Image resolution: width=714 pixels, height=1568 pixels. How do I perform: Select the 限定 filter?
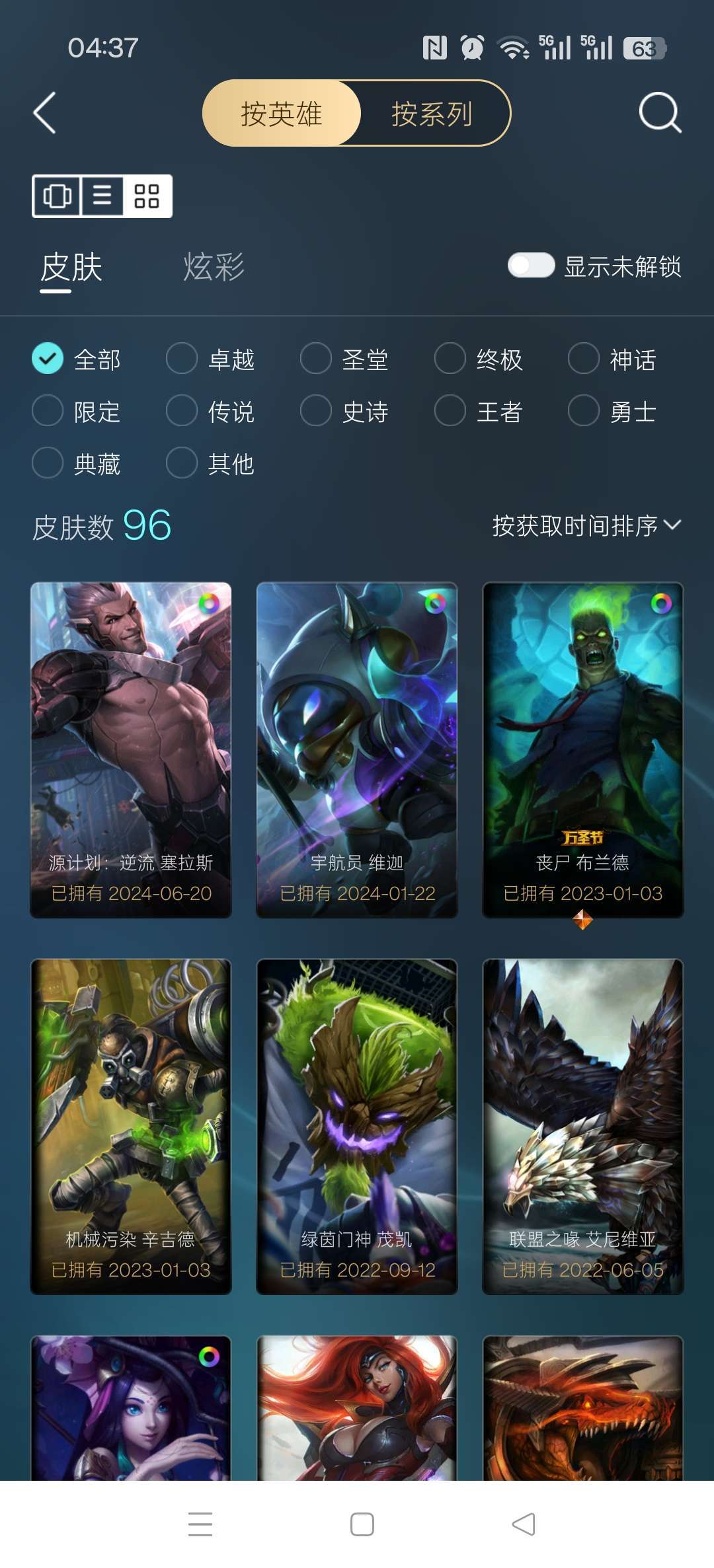click(x=77, y=412)
